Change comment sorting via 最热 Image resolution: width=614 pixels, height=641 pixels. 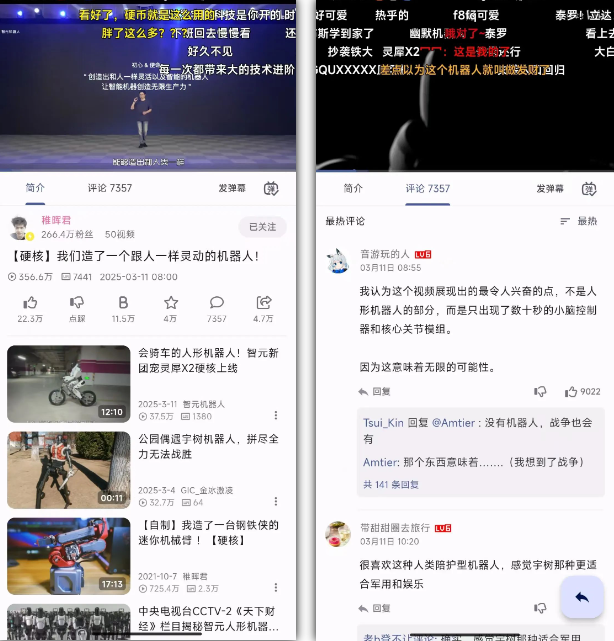(579, 221)
